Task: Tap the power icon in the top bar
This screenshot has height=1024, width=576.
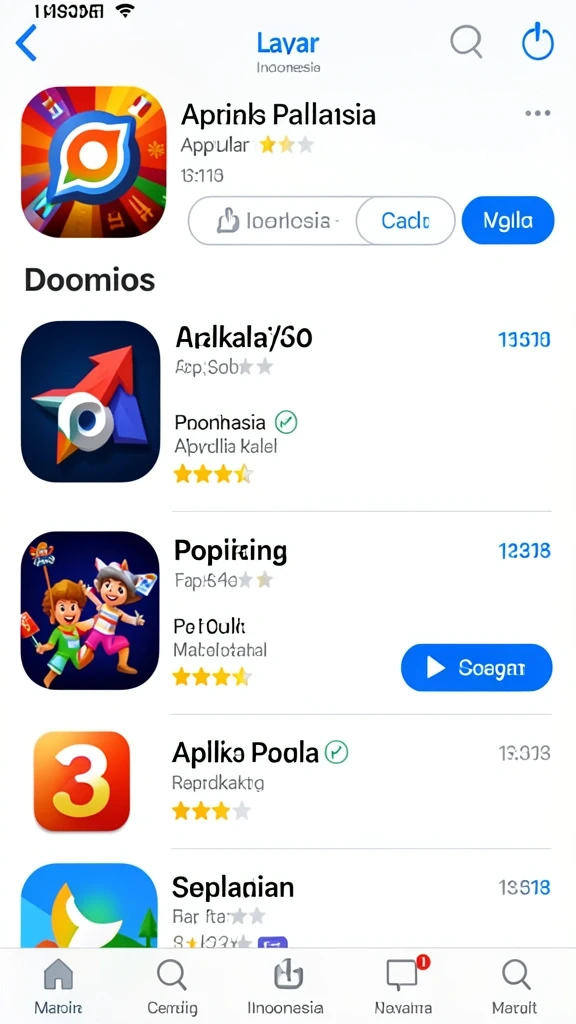Action: click(x=537, y=42)
